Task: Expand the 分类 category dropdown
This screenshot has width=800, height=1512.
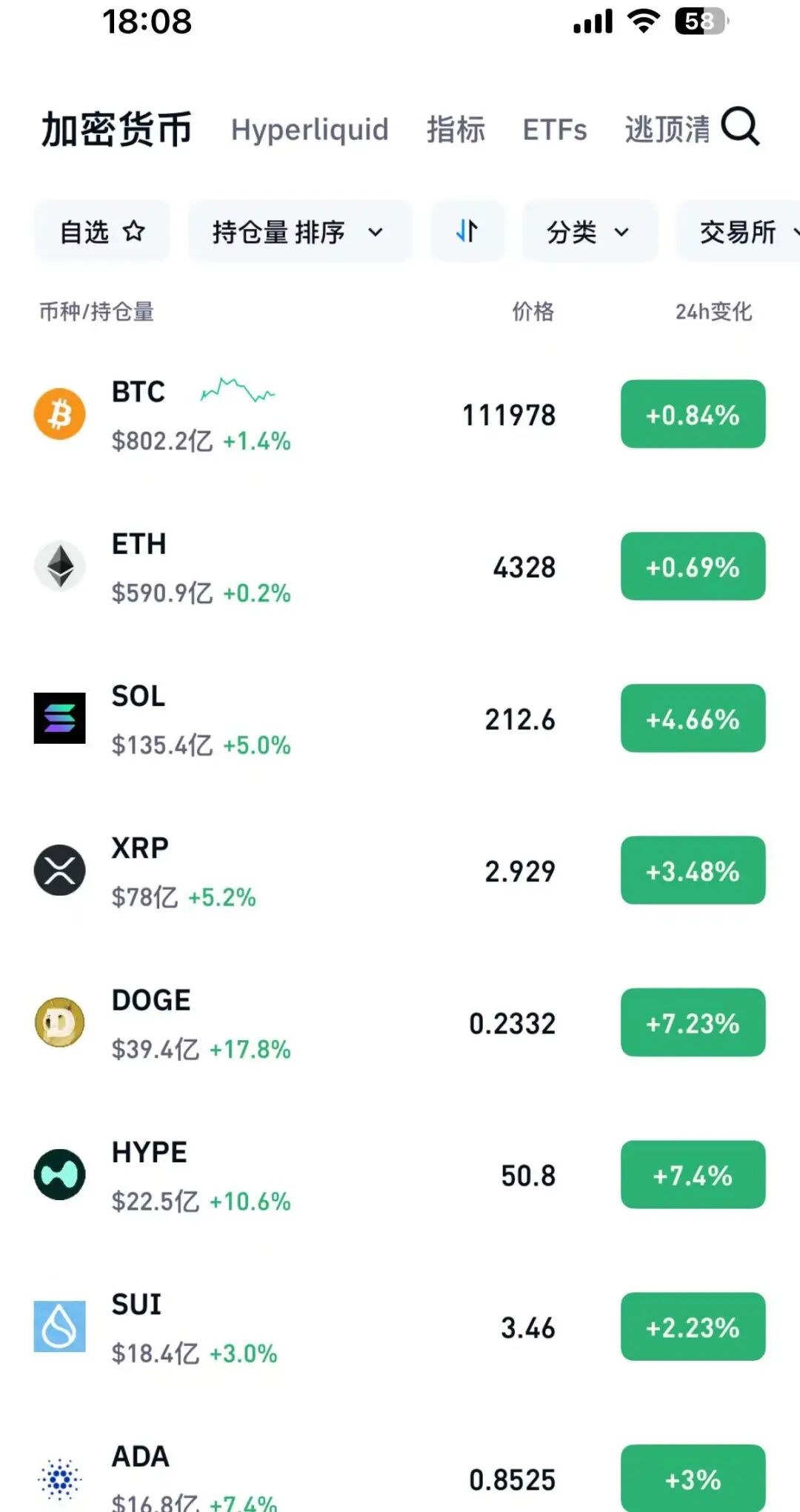Action: [589, 232]
